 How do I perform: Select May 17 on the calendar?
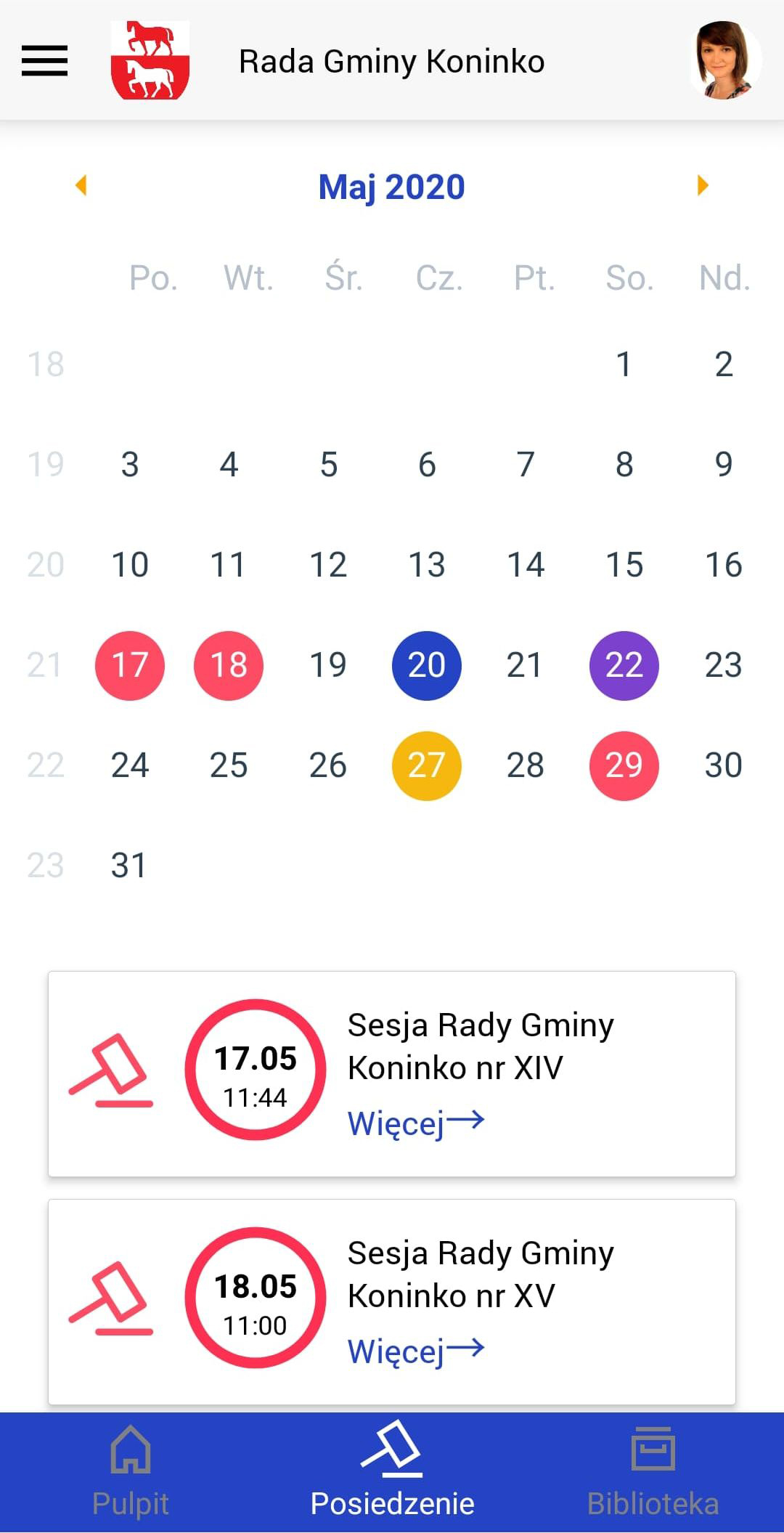coord(130,665)
